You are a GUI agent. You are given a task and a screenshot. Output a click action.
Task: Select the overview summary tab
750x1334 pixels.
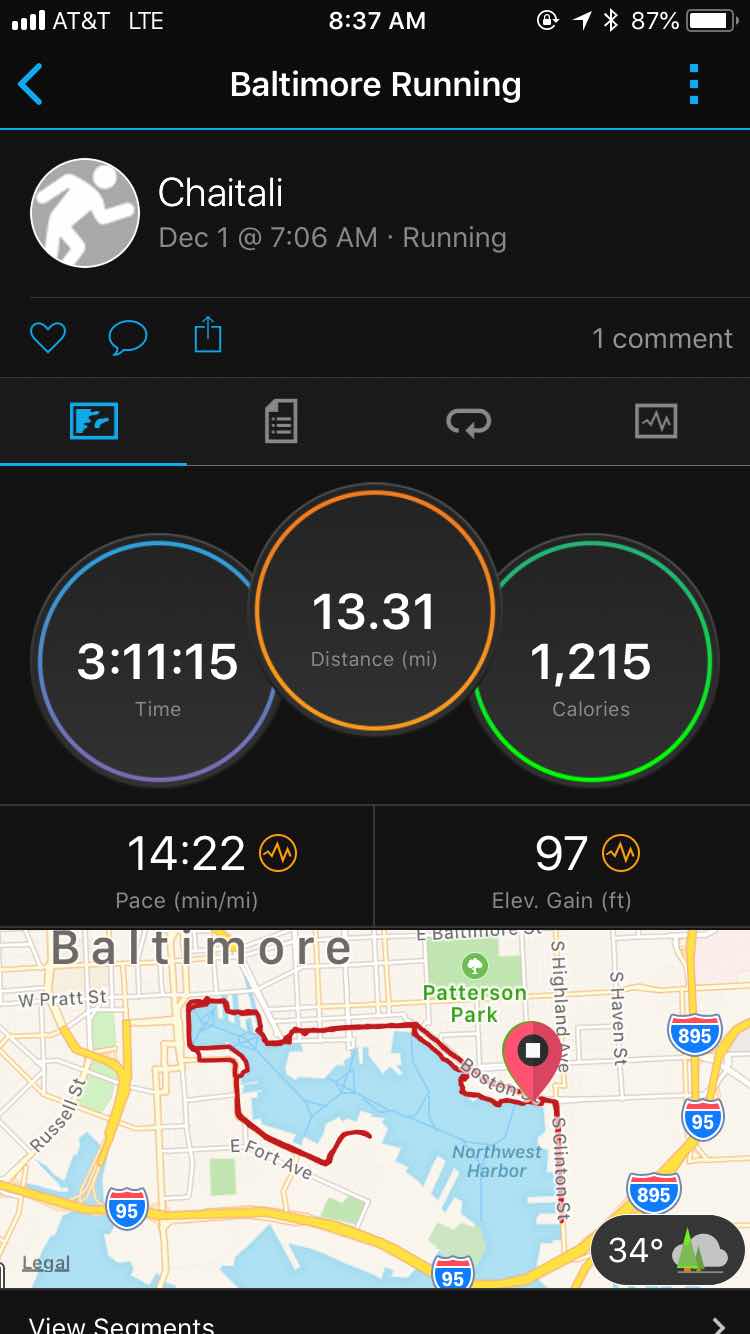tap(94, 421)
